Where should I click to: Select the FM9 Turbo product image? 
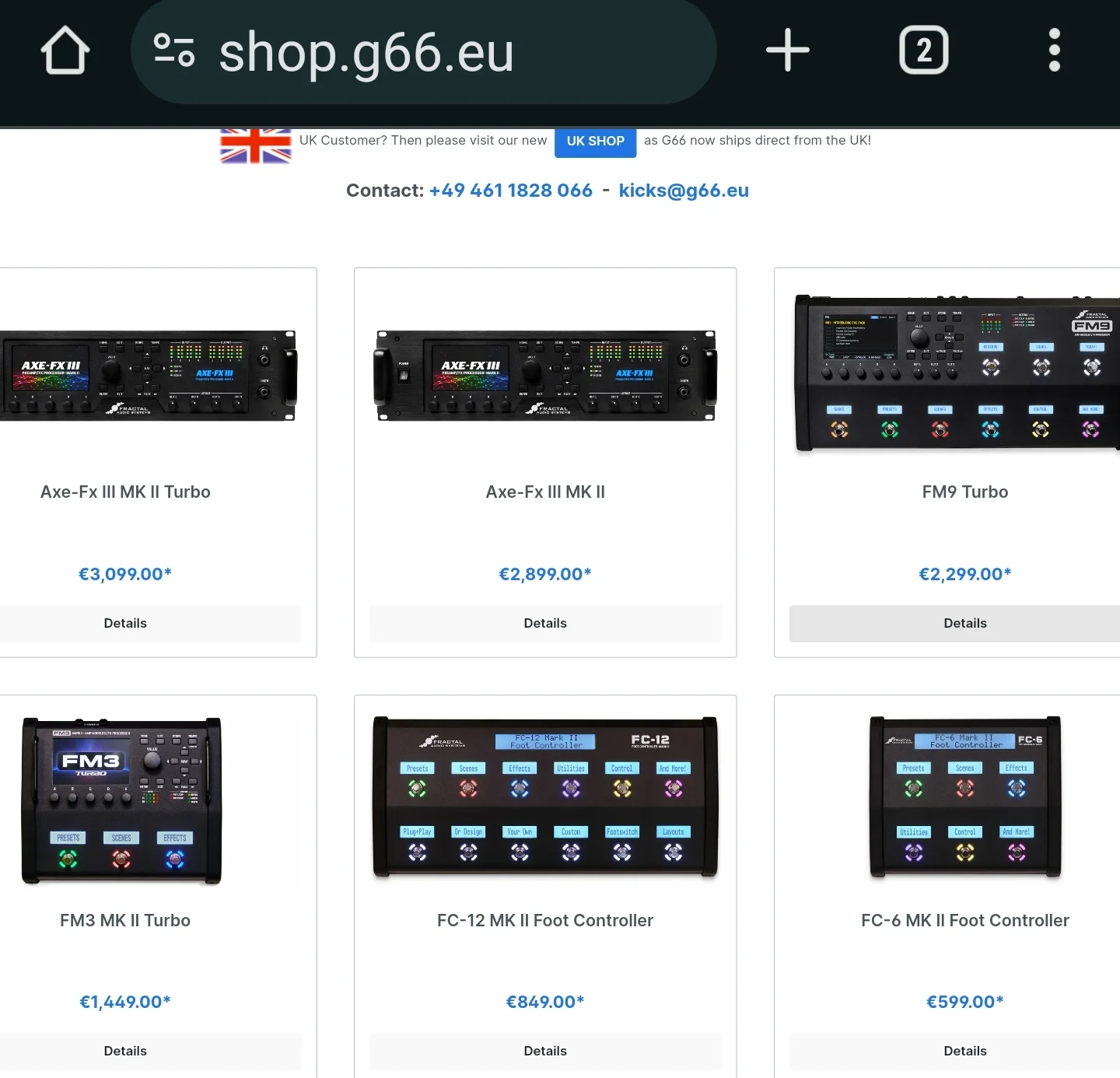pos(957,373)
